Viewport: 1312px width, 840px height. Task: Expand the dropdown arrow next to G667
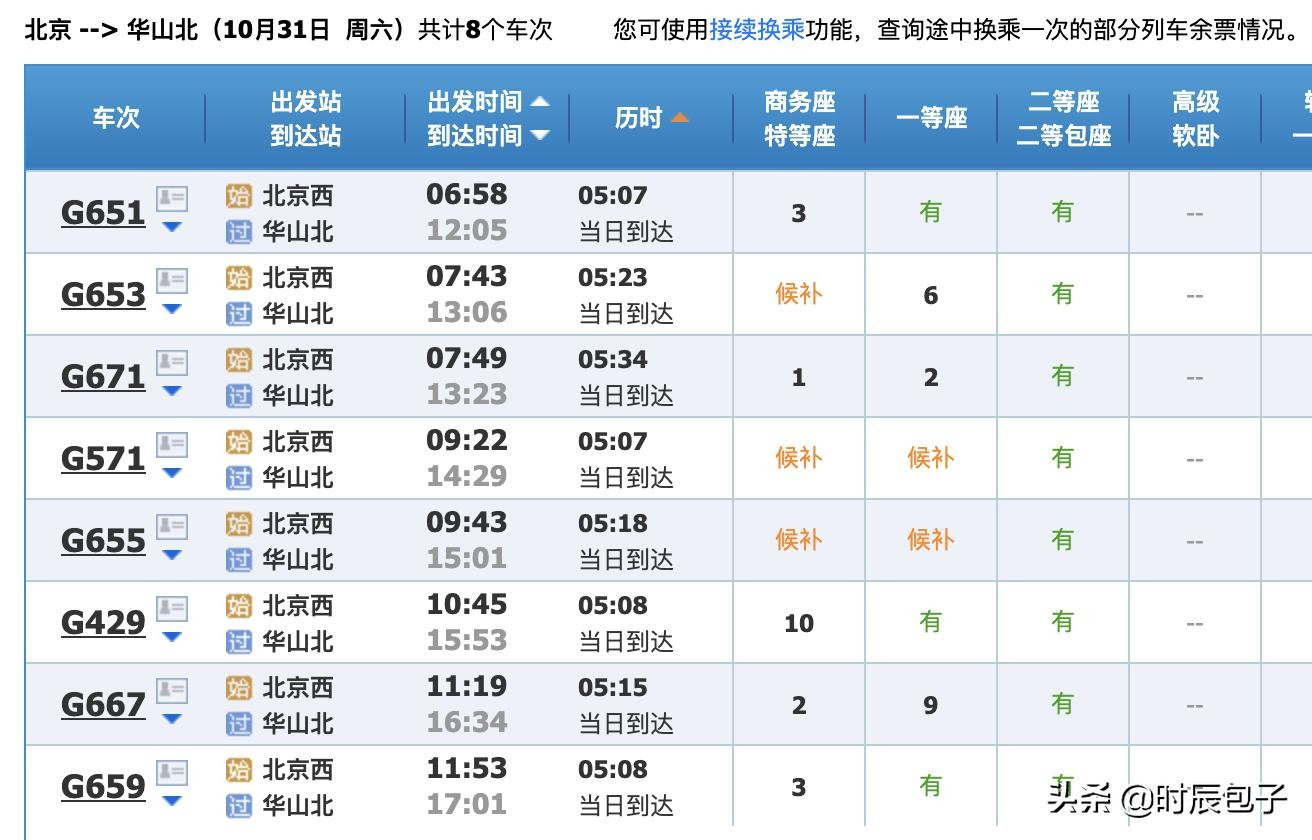(172, 719)
